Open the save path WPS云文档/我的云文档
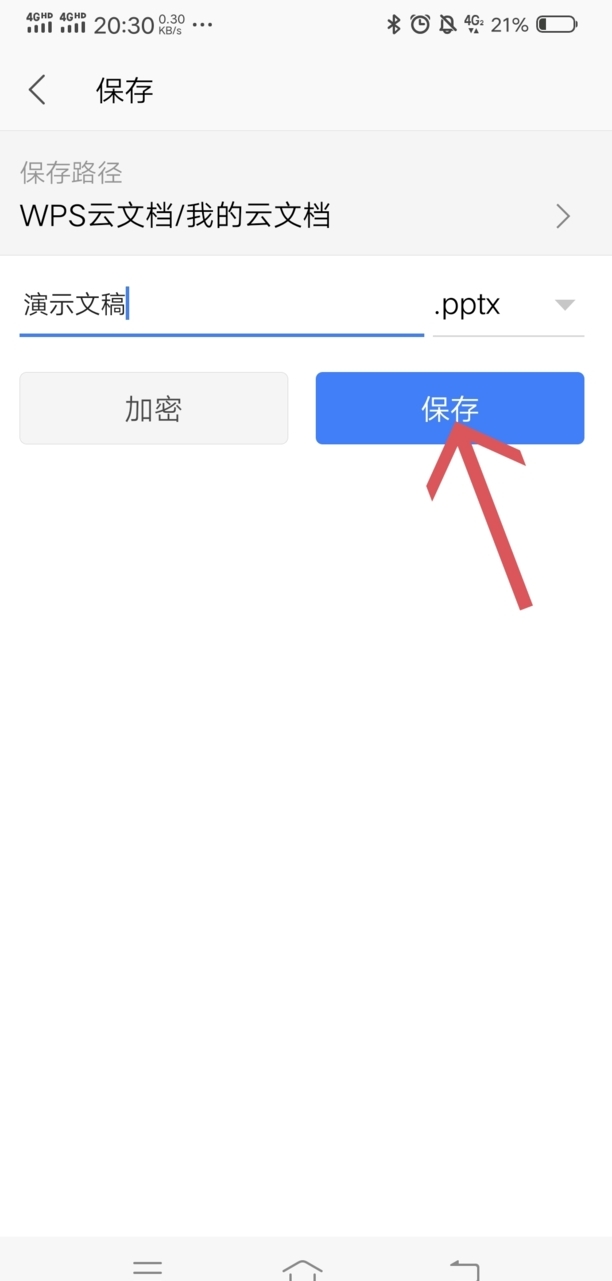The width and height of the screenshot is (612, 1281). [306, 194]
